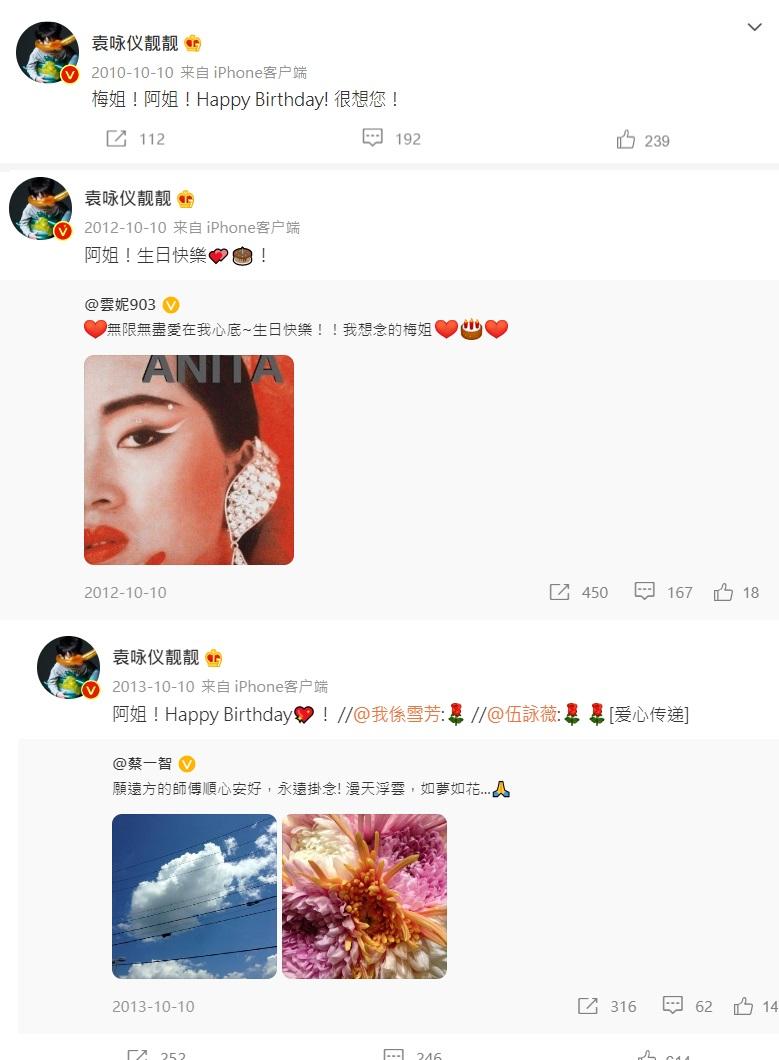
Task: Open 袁咏仪靓靓 avatar on the 2010 post
Action: pos(47,53)
